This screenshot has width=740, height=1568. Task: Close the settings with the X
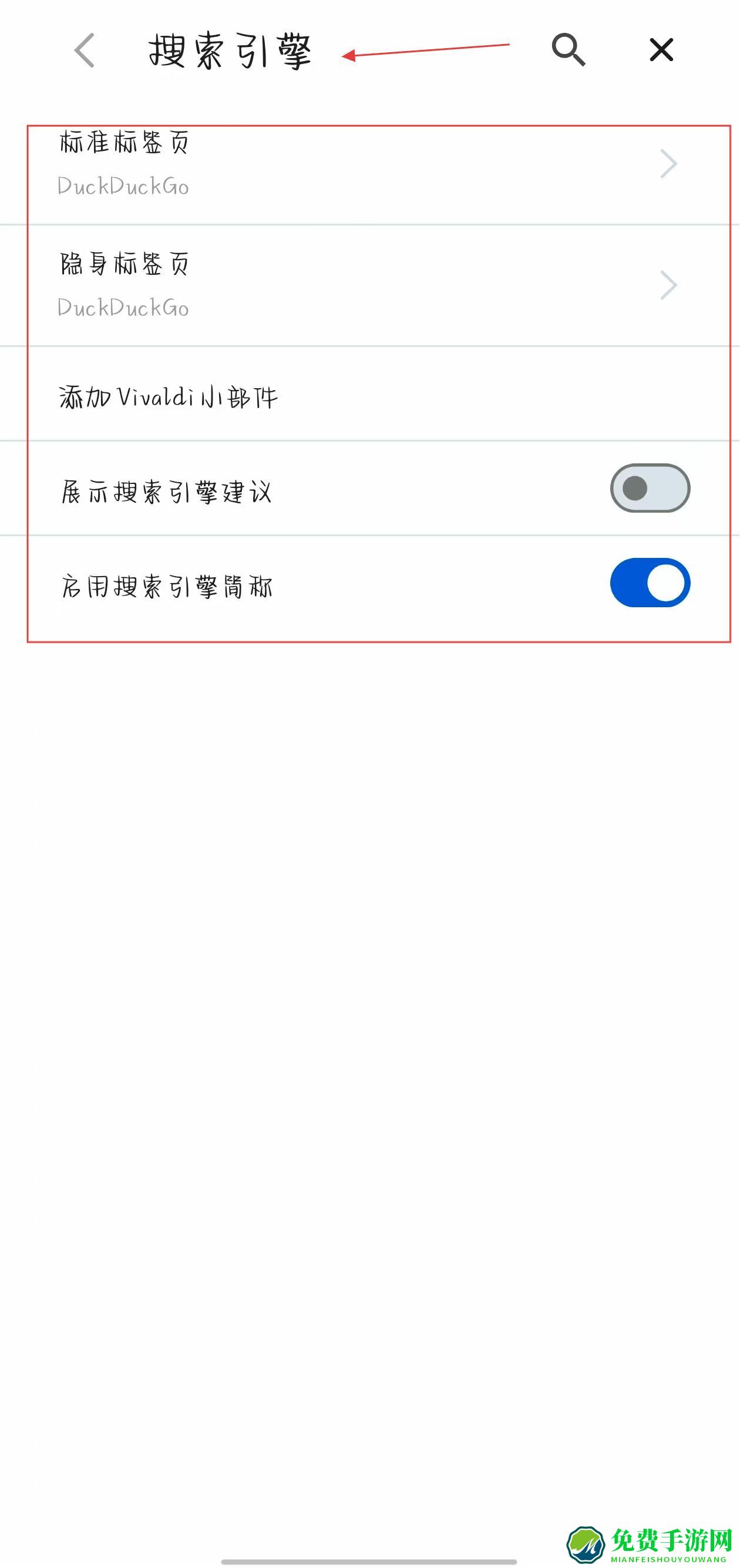(x=661, y=50)
